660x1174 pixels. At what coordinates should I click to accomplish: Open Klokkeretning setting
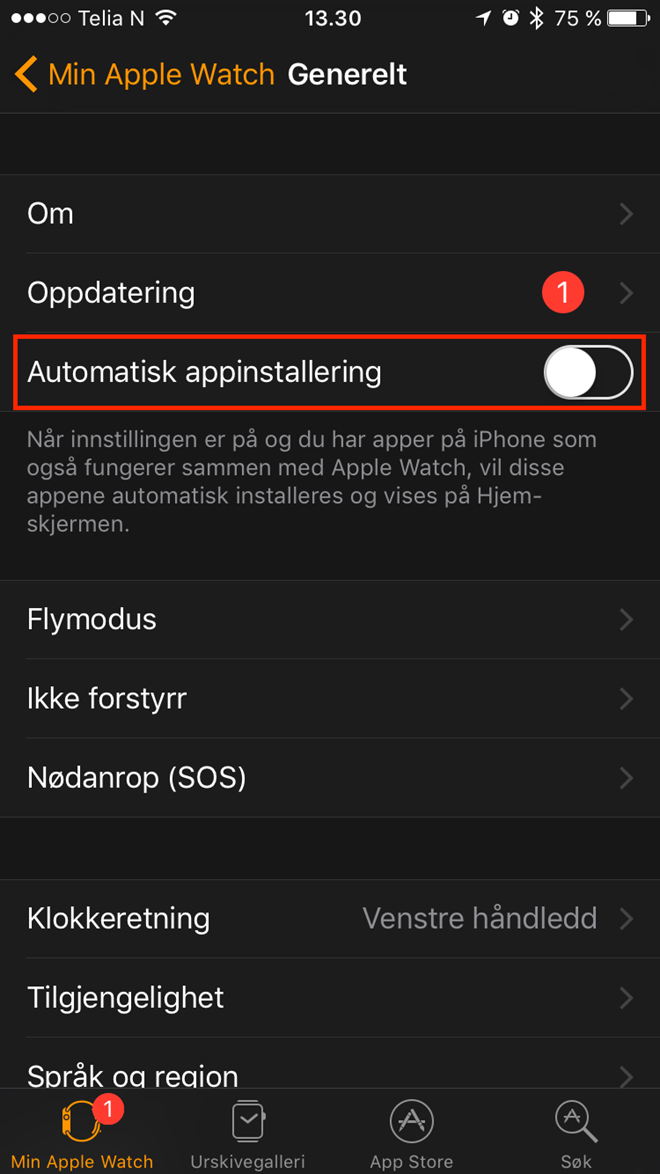click(x=330, y=919)
